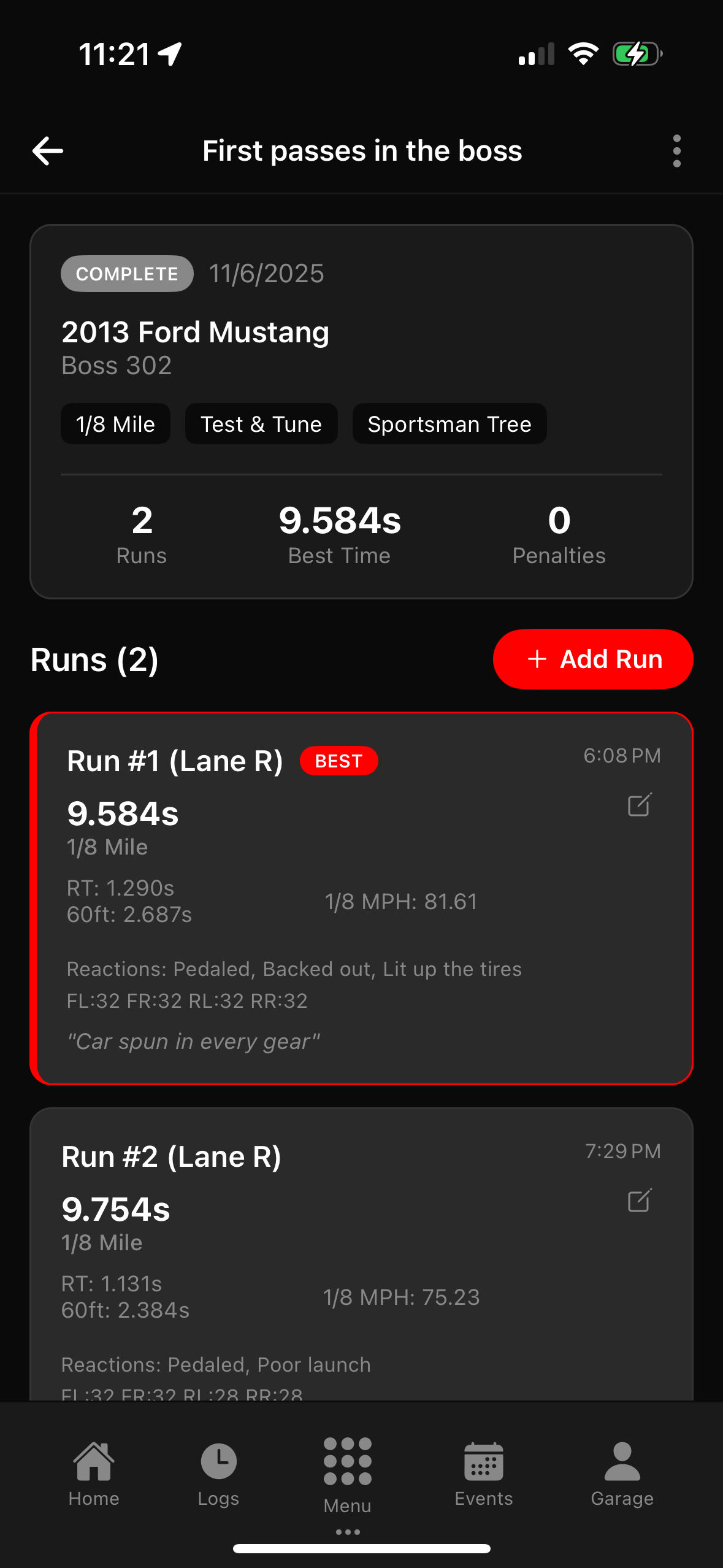Tap the Add Run button
Image resolution: width=723 pixels, height=1568 pixels.
click(x=592, y=659)
